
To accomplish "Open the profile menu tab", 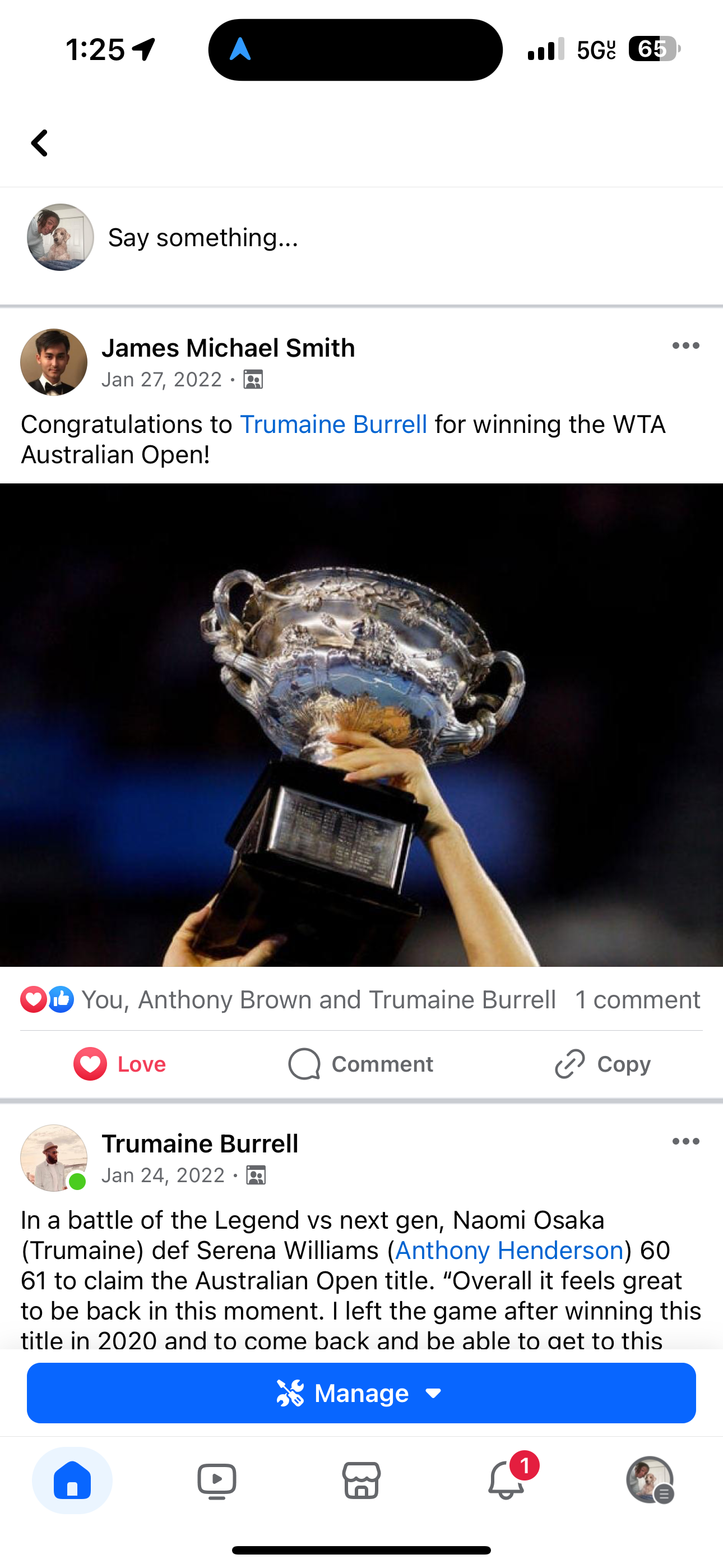I will click(x=650, y=1481).
